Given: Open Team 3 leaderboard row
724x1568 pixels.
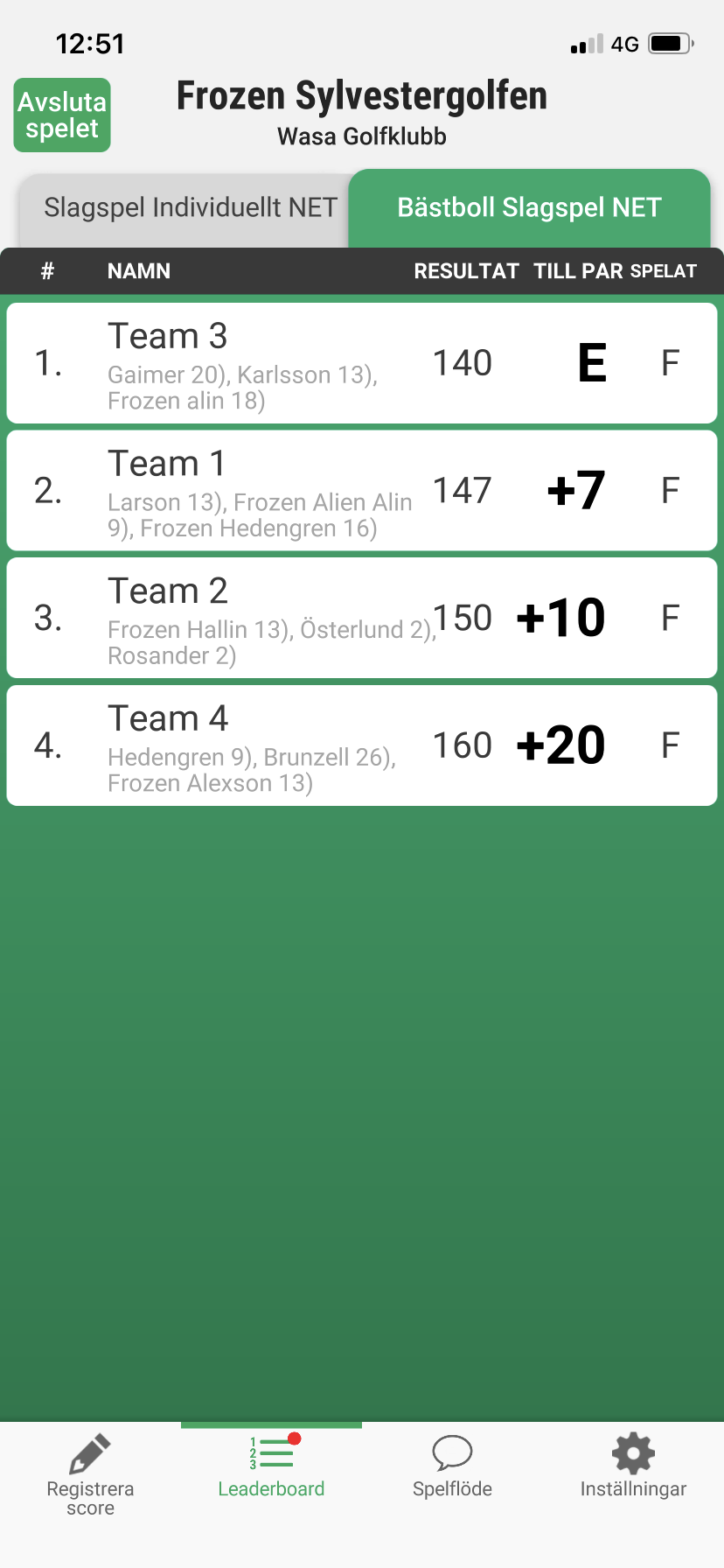Looking at the screenshot, I should (x=362, y=363).
